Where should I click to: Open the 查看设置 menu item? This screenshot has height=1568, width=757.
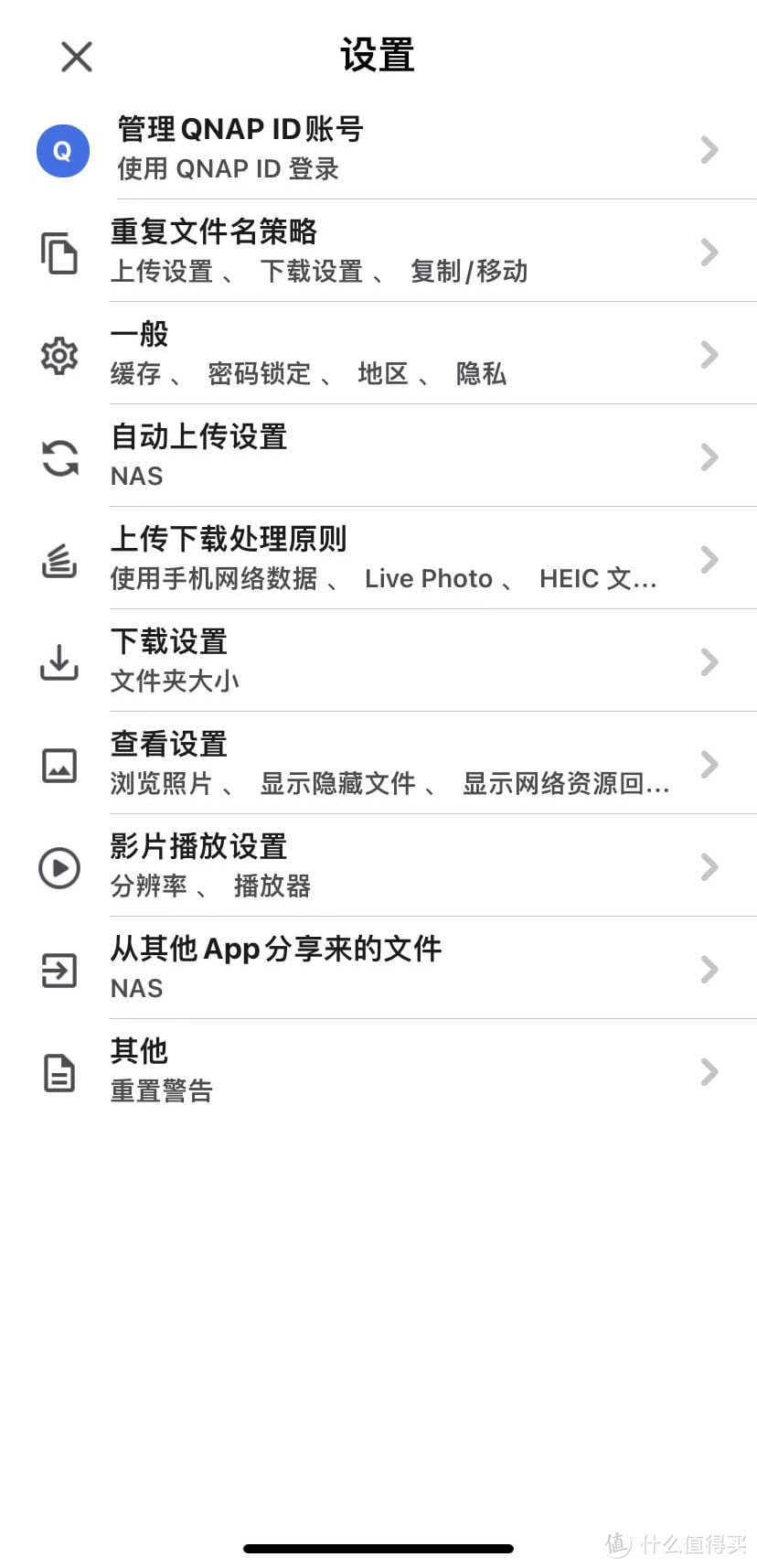click(x=366, y=764)
